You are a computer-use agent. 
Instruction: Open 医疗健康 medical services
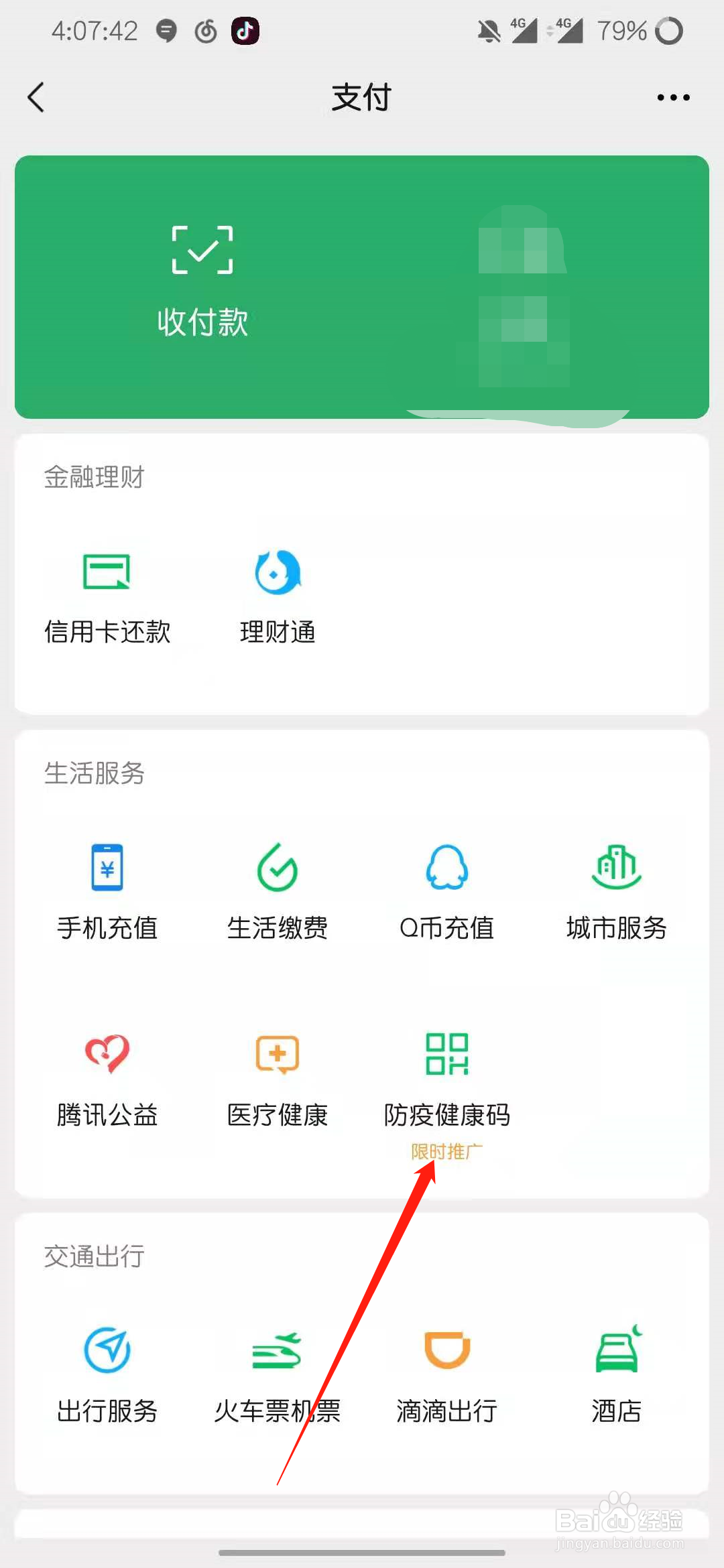[x=278, y=1079]
